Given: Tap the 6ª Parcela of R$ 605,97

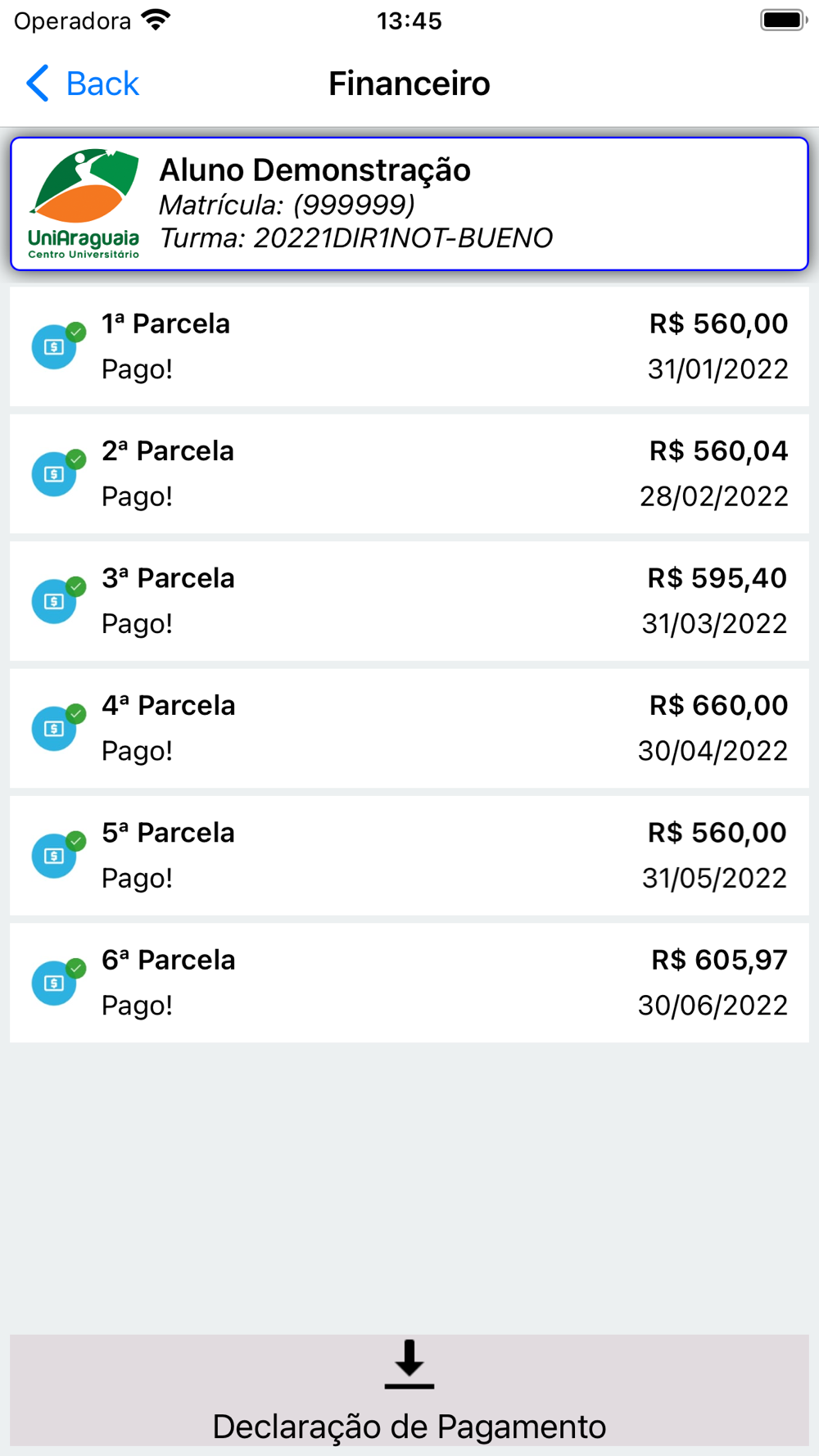Looking at the screenshot, I should [x=409, y=983].
